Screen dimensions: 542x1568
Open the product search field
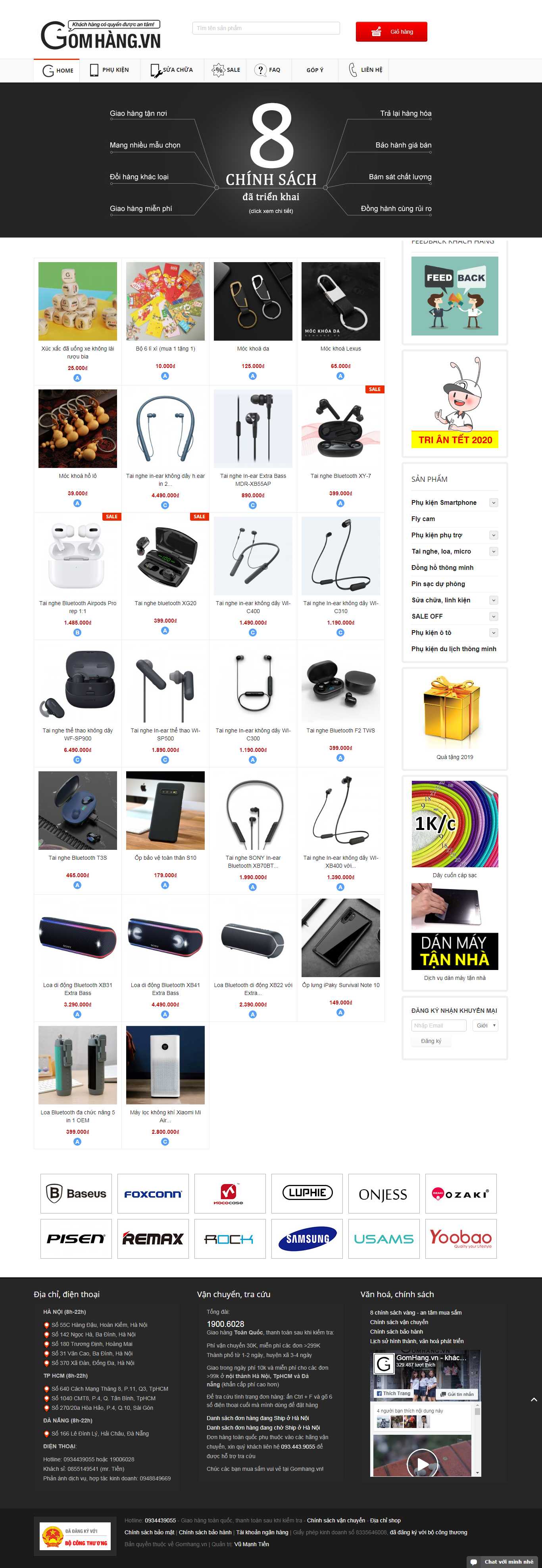(265, 28)
